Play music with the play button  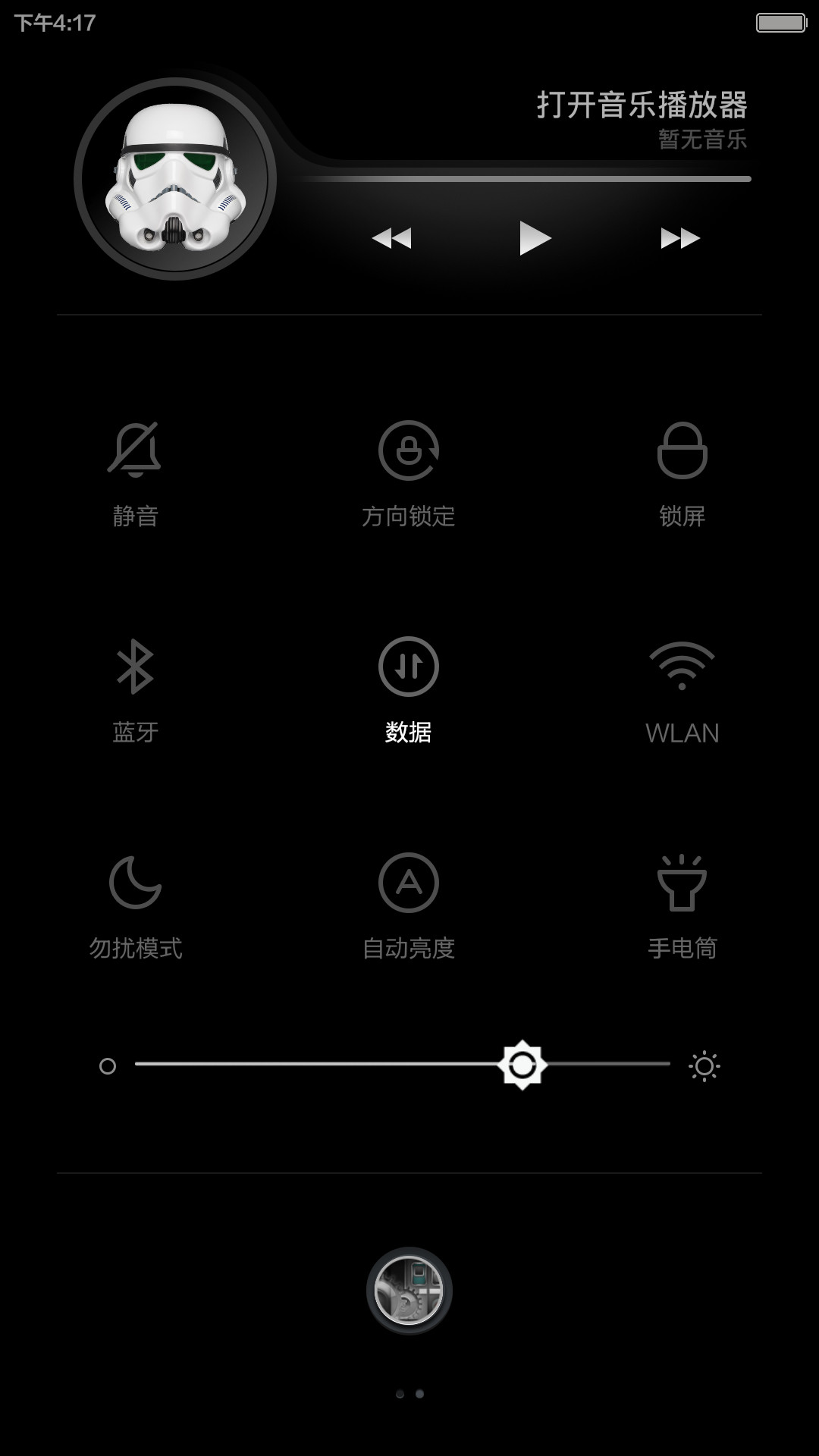[x=535, y=238]
